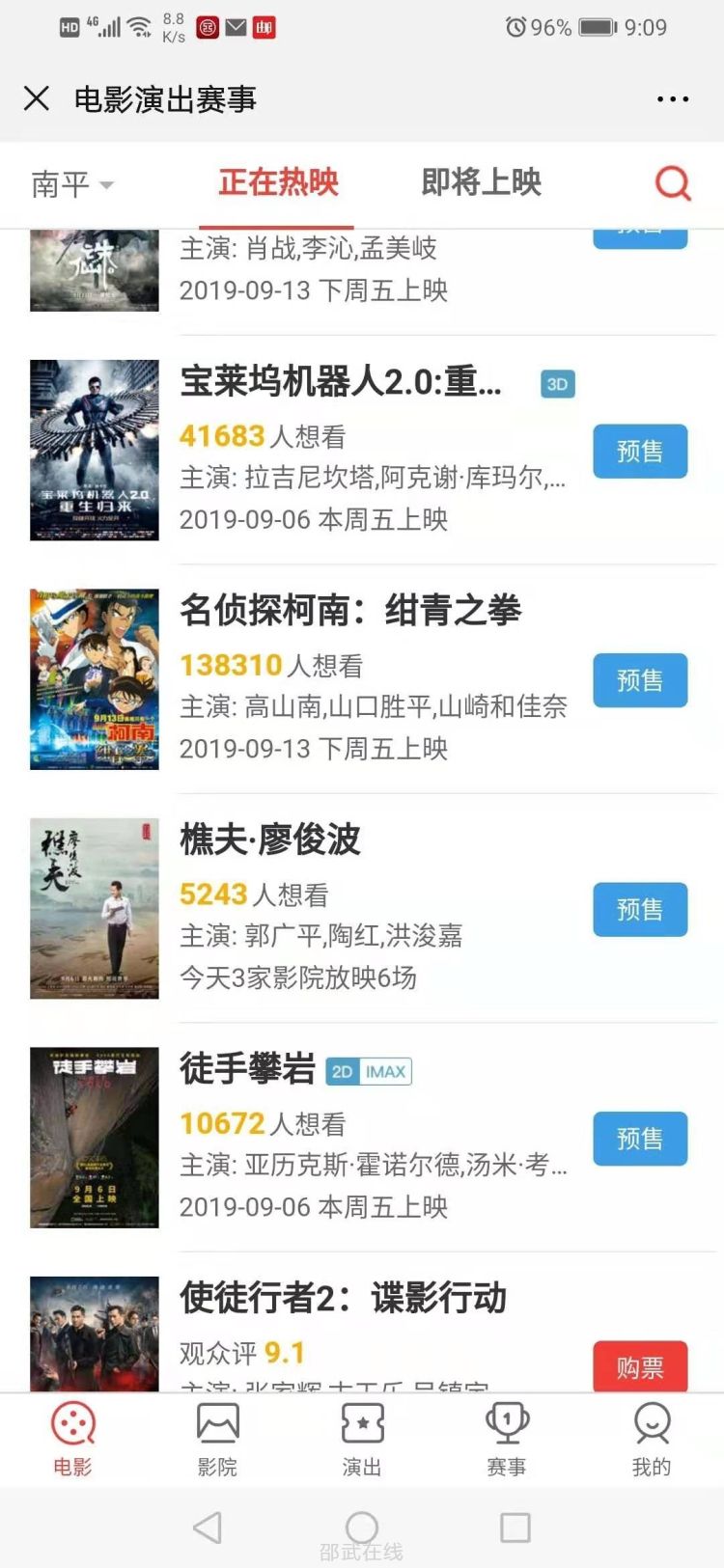724x1568 pixels.
Task: Open the 樵夫·廖俊波 movie poster
Action: click(x=95, y=908)
